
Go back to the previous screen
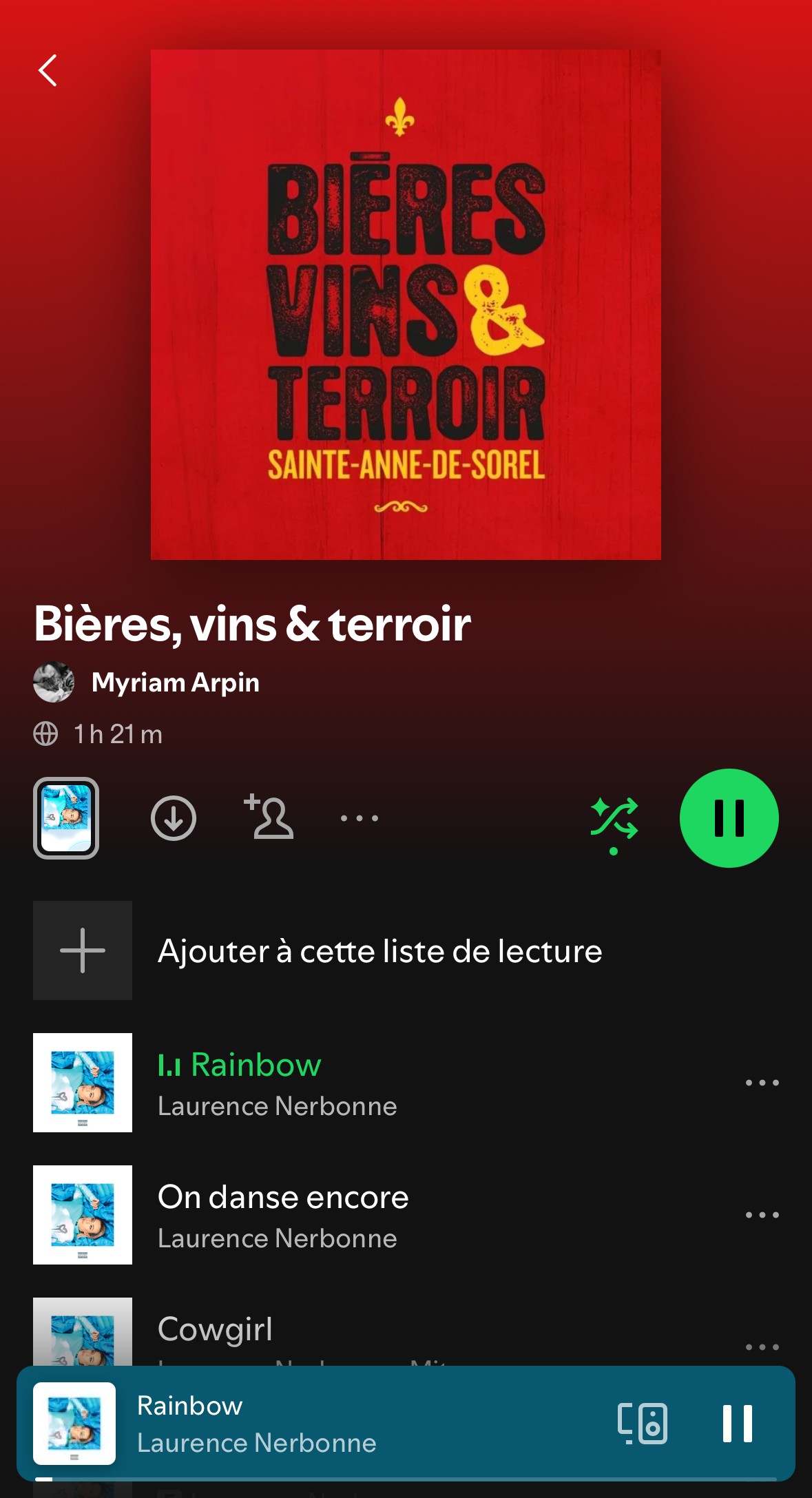[48, 70]
